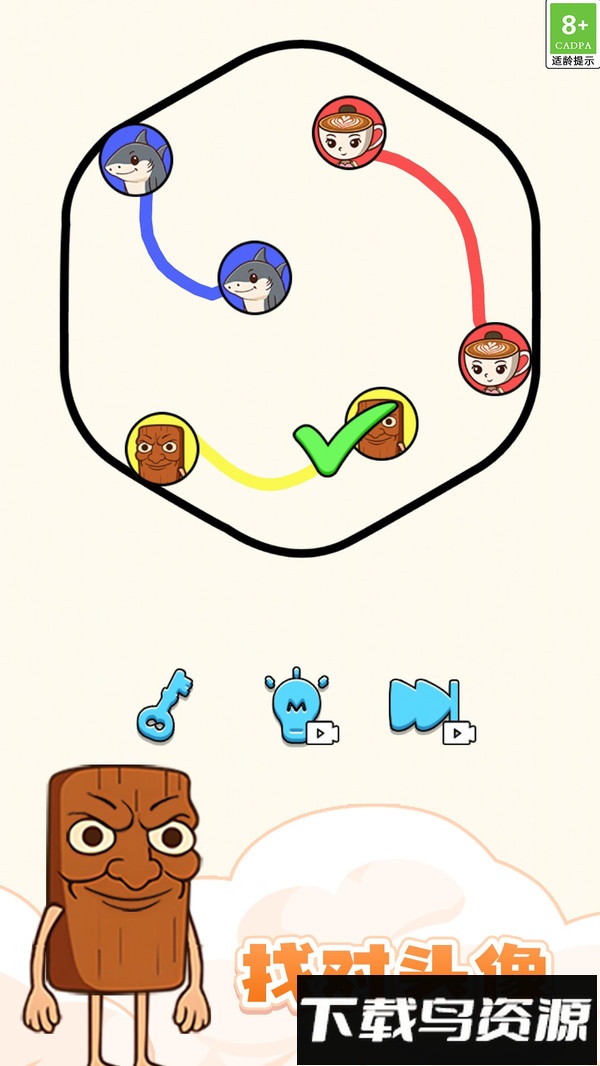Open the CADPA 8+ age rating notice

[x=573, y=34]
